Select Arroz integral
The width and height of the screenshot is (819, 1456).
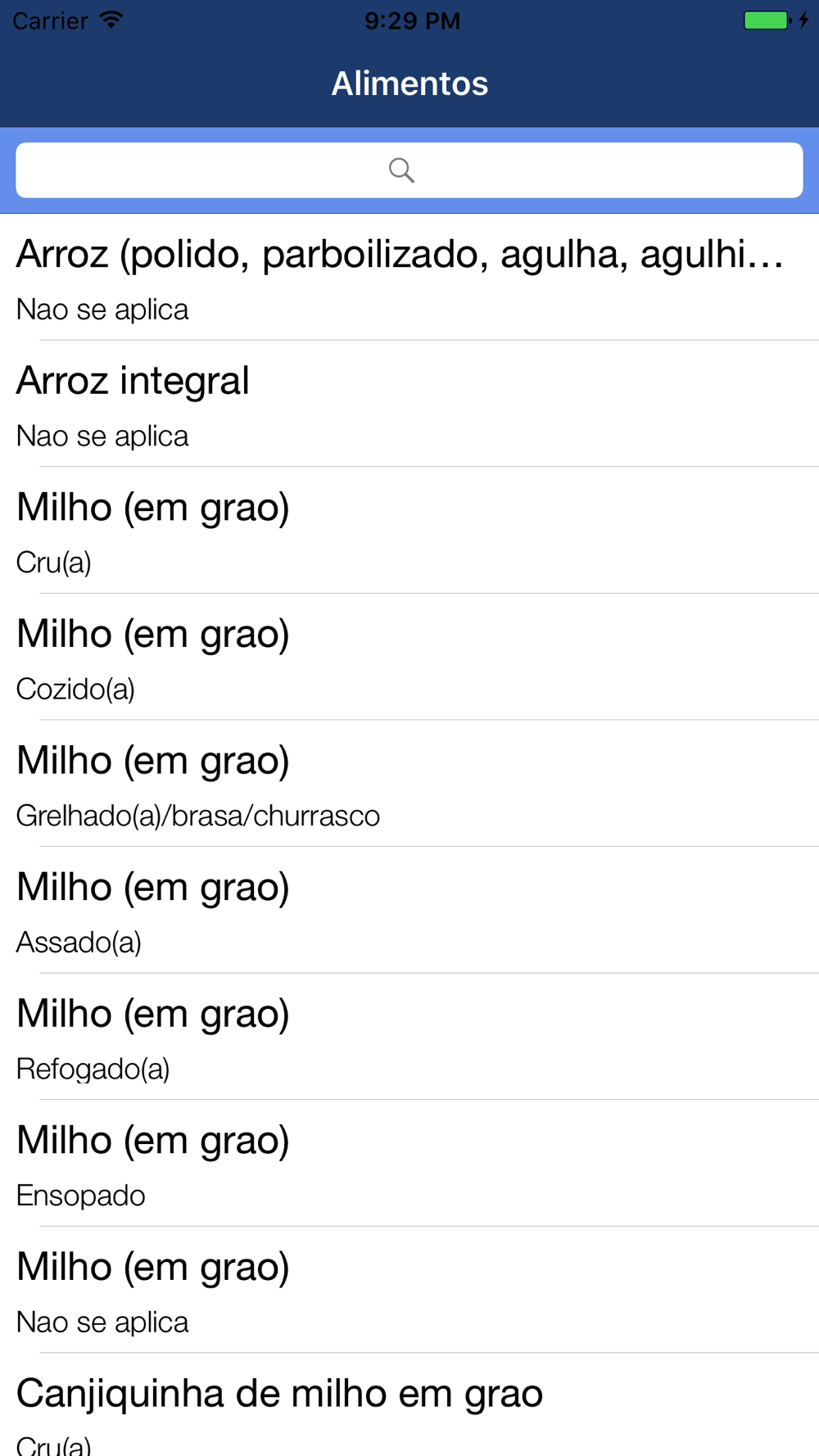click(x=409, y=404)
